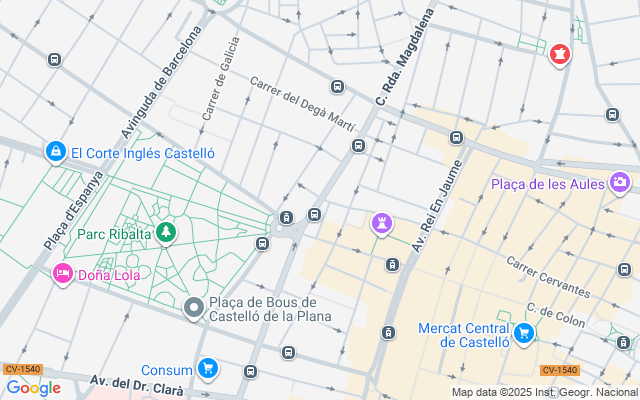Tap the Doña Lola hotel pin
This screenshot has height=400, width=640.
[x=63, y=273]
